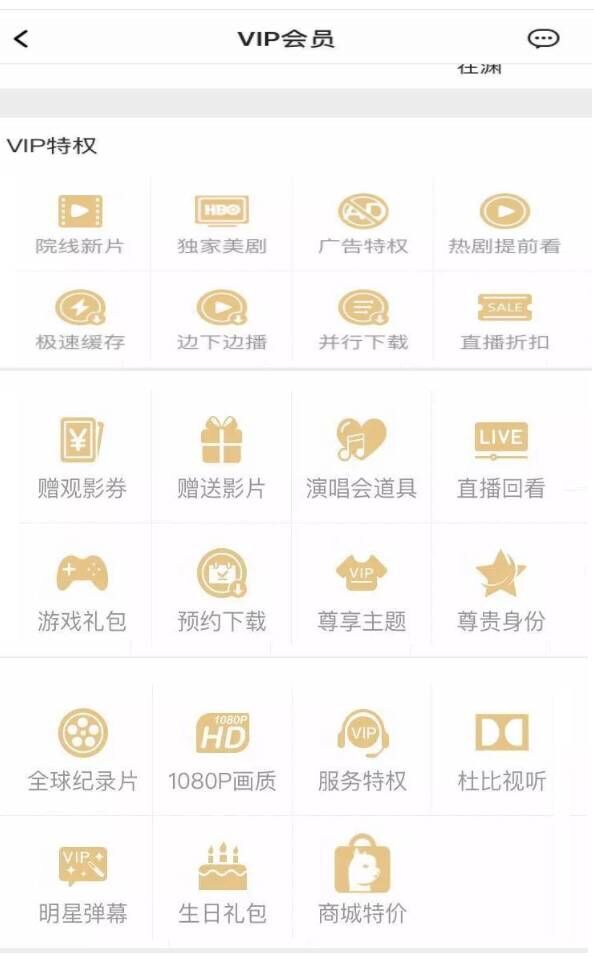
Task: Select 明星弹幕
Action: (x=83, y=884)
